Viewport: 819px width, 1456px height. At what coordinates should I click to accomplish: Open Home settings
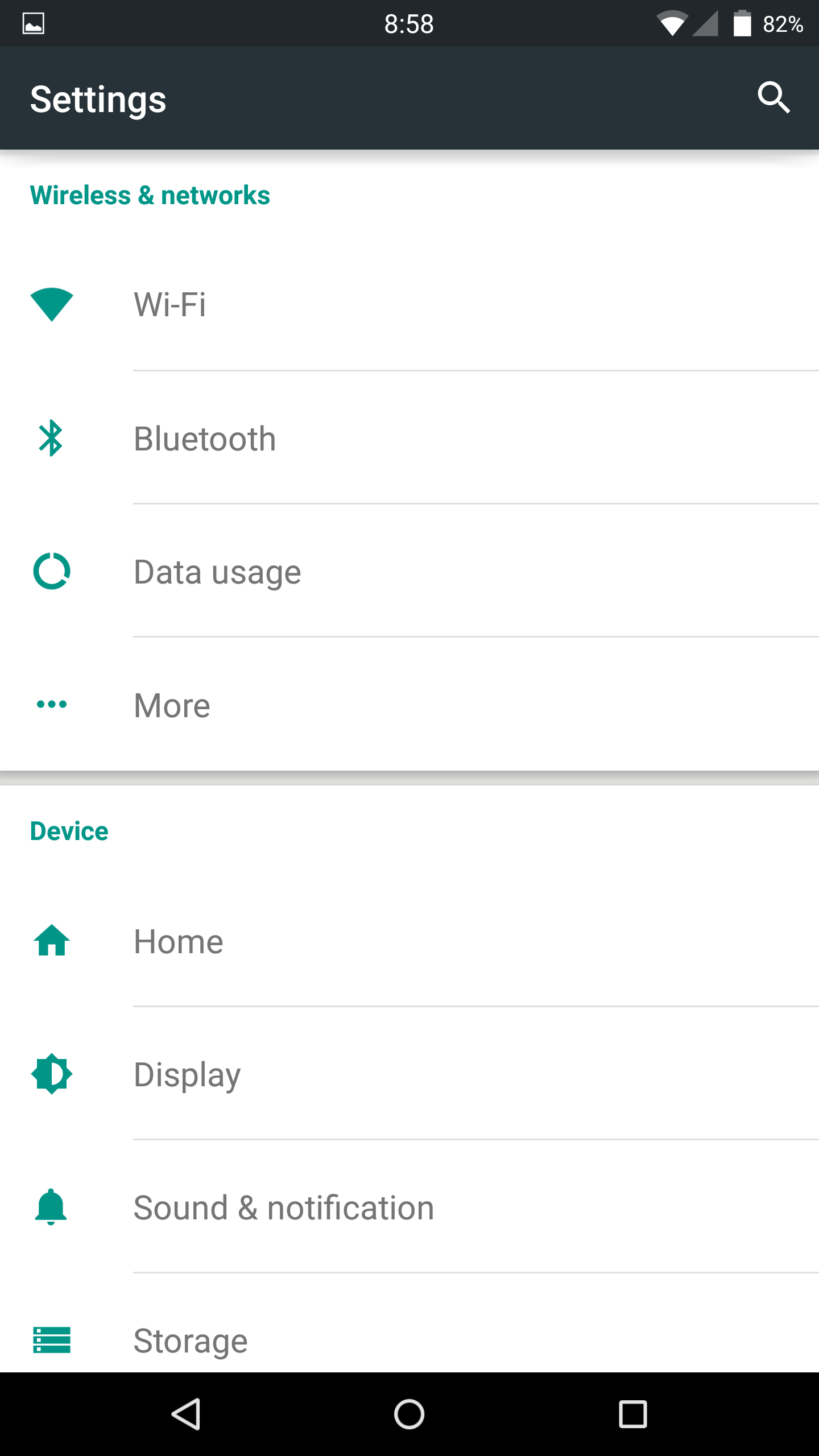click(x=409, y=941)
